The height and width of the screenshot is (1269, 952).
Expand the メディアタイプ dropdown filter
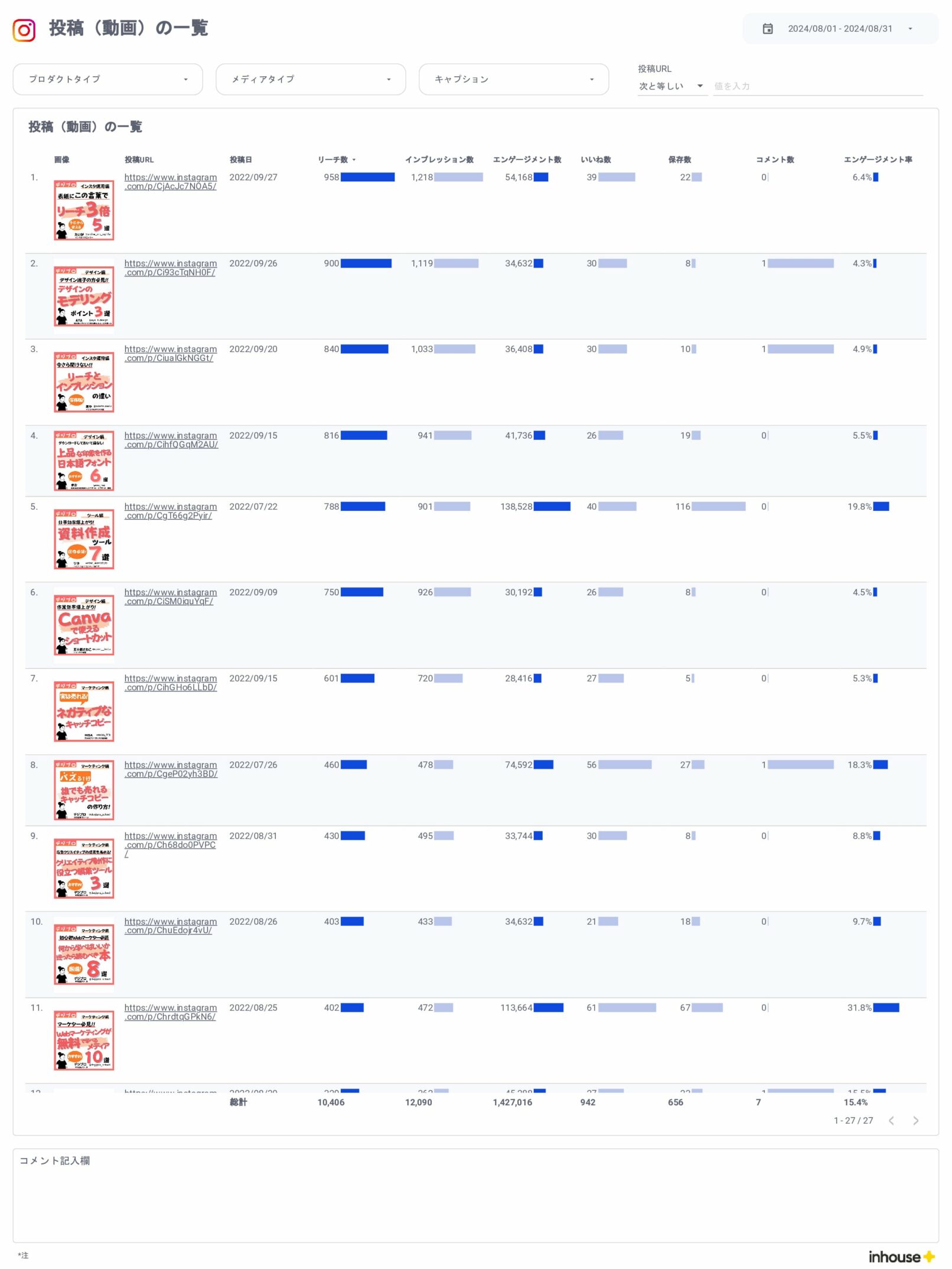(x=311, y=79)
